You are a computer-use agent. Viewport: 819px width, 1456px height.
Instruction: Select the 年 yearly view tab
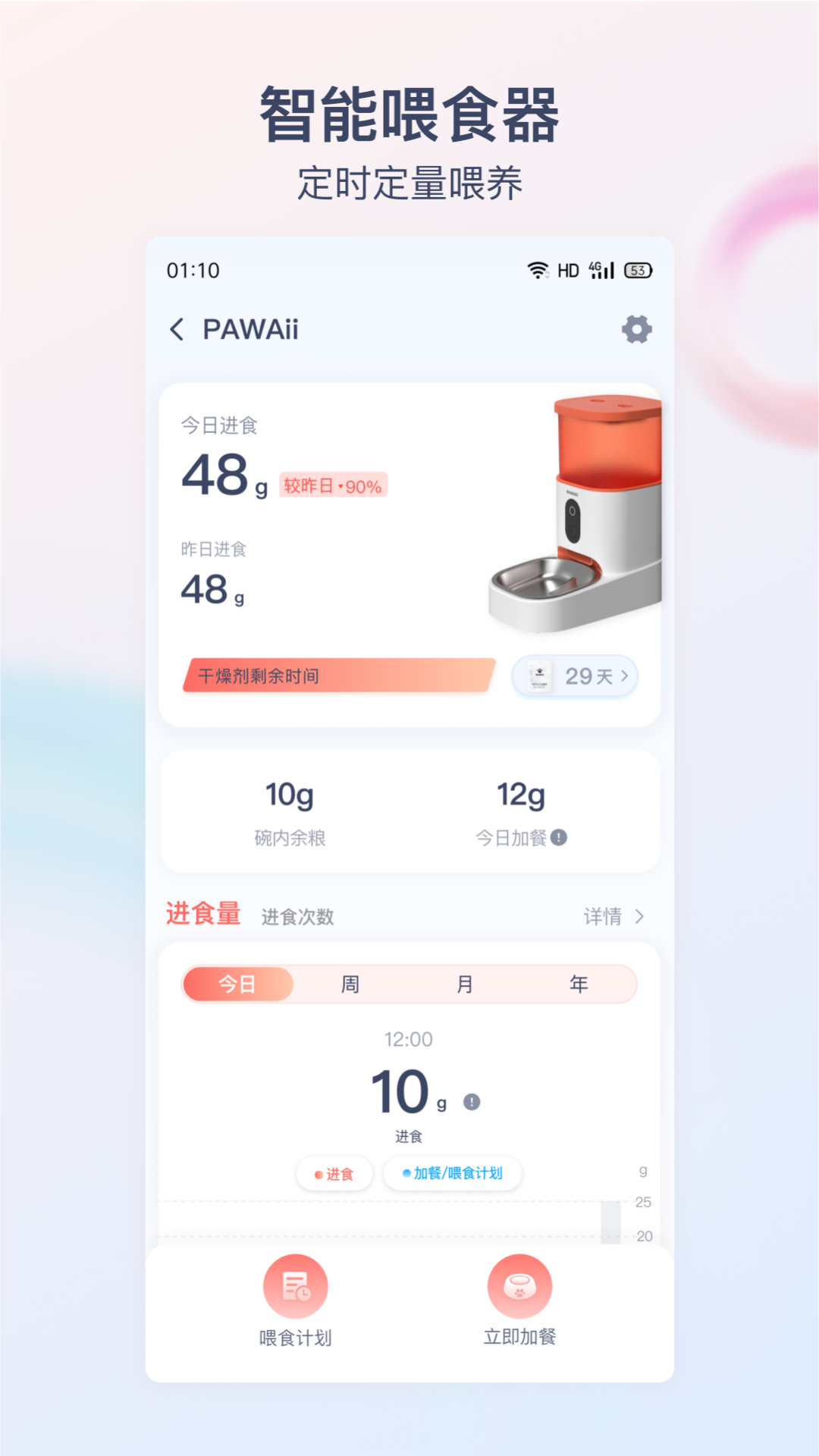579,984
